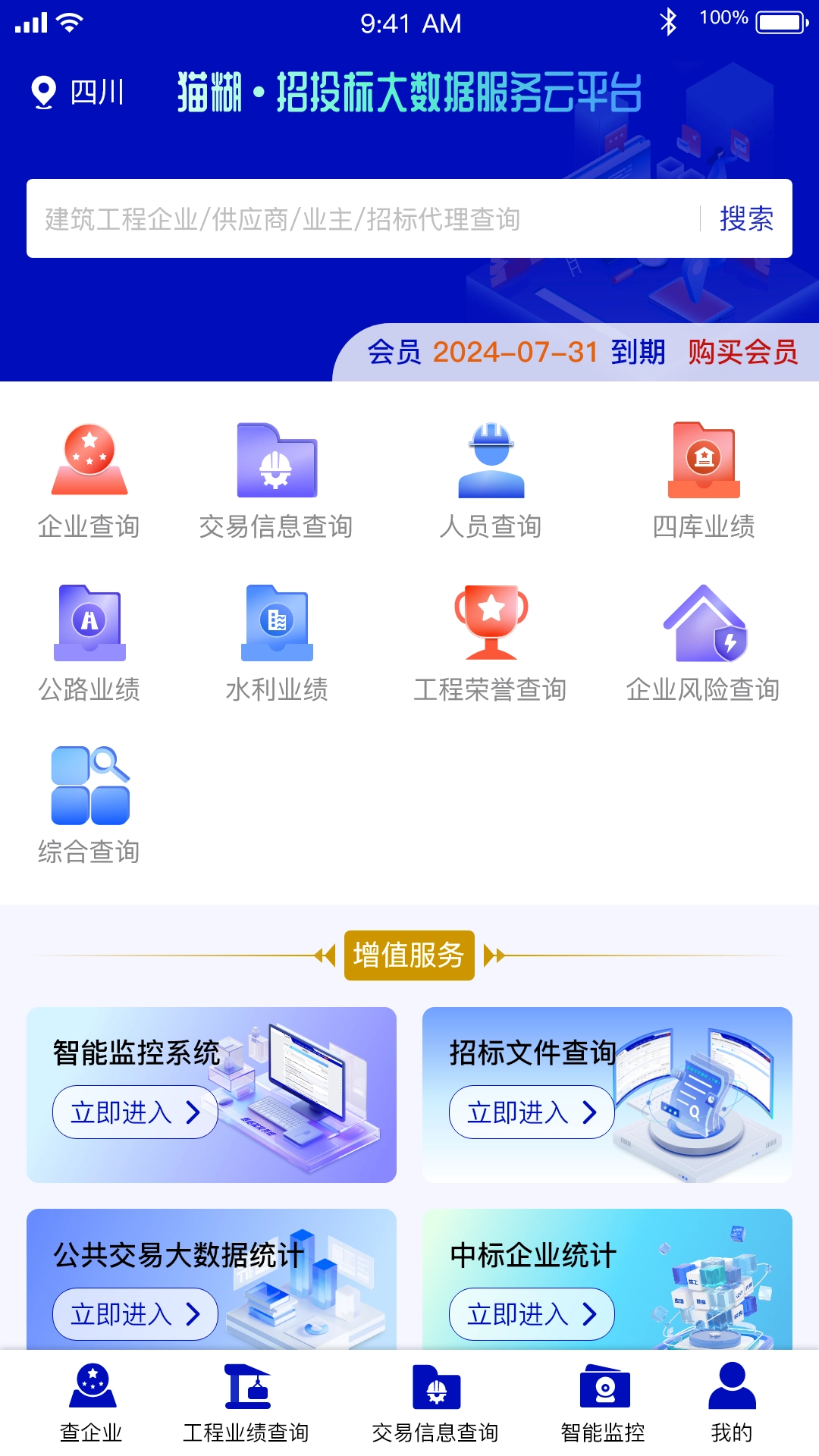Enter 智能监控系统 via 立即进入 button
Screen dimensions: 819x1456
[x=134, y=1112]
